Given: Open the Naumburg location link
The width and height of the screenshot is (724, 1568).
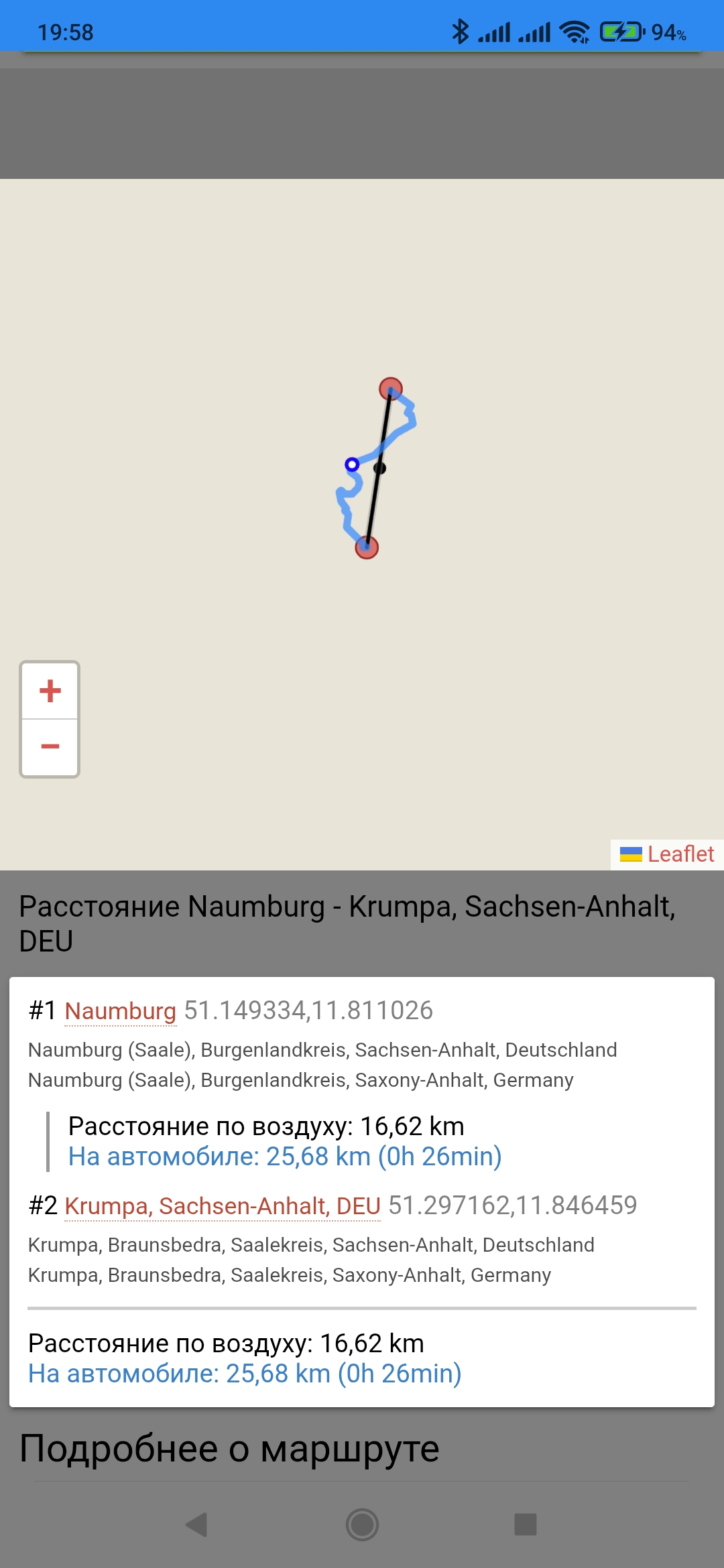Looking at the screenshot, I should pos(121,1010).
